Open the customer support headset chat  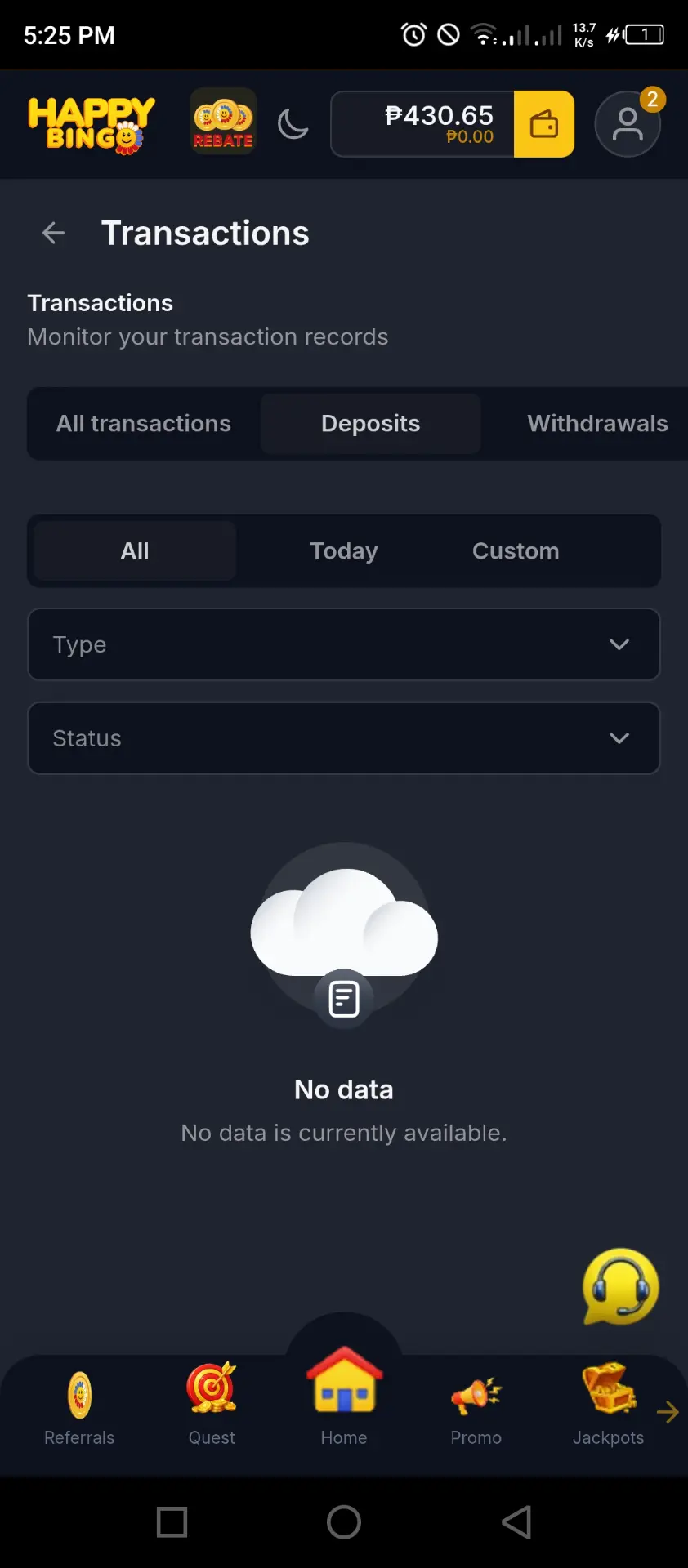(x=620, y=1287)
